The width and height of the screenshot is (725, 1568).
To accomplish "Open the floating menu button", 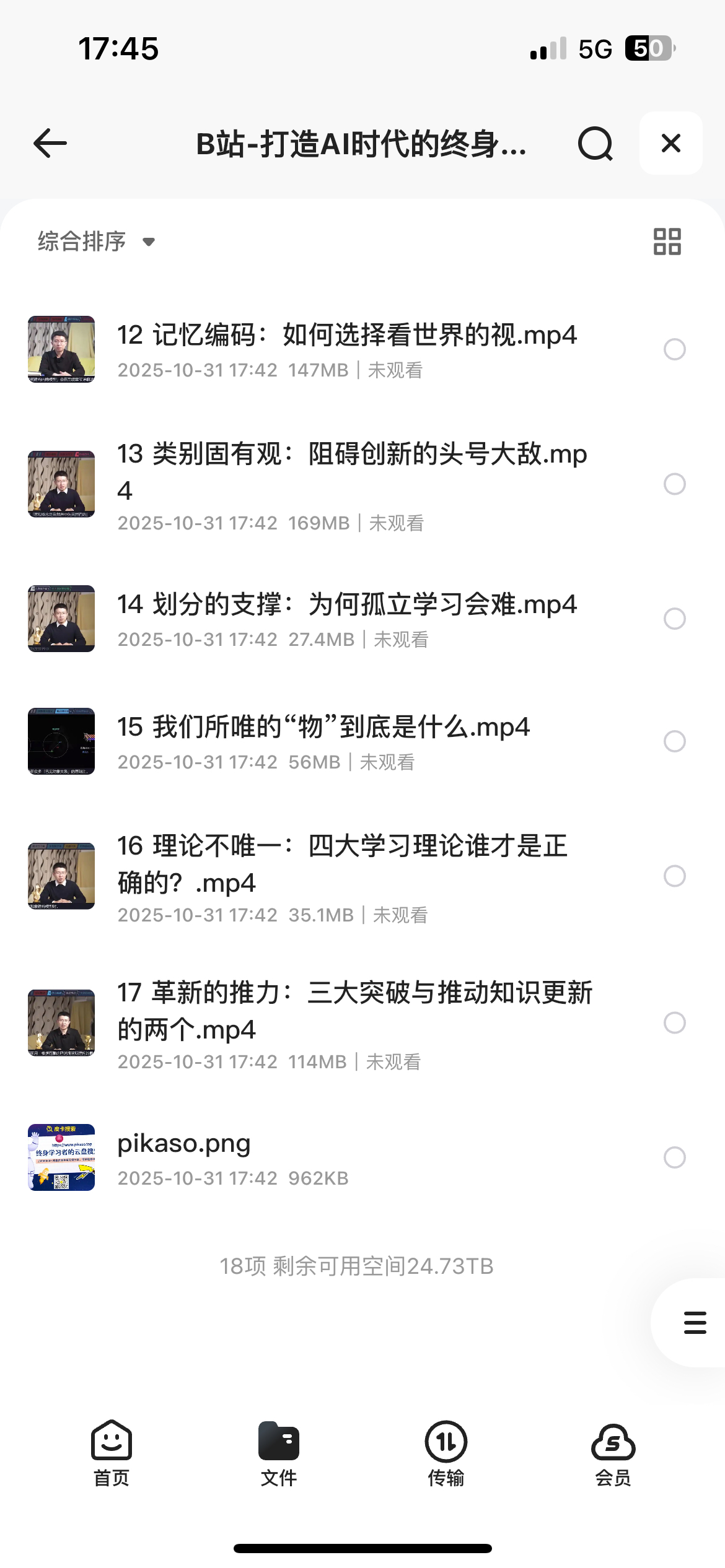I will tap(695, 1322).
